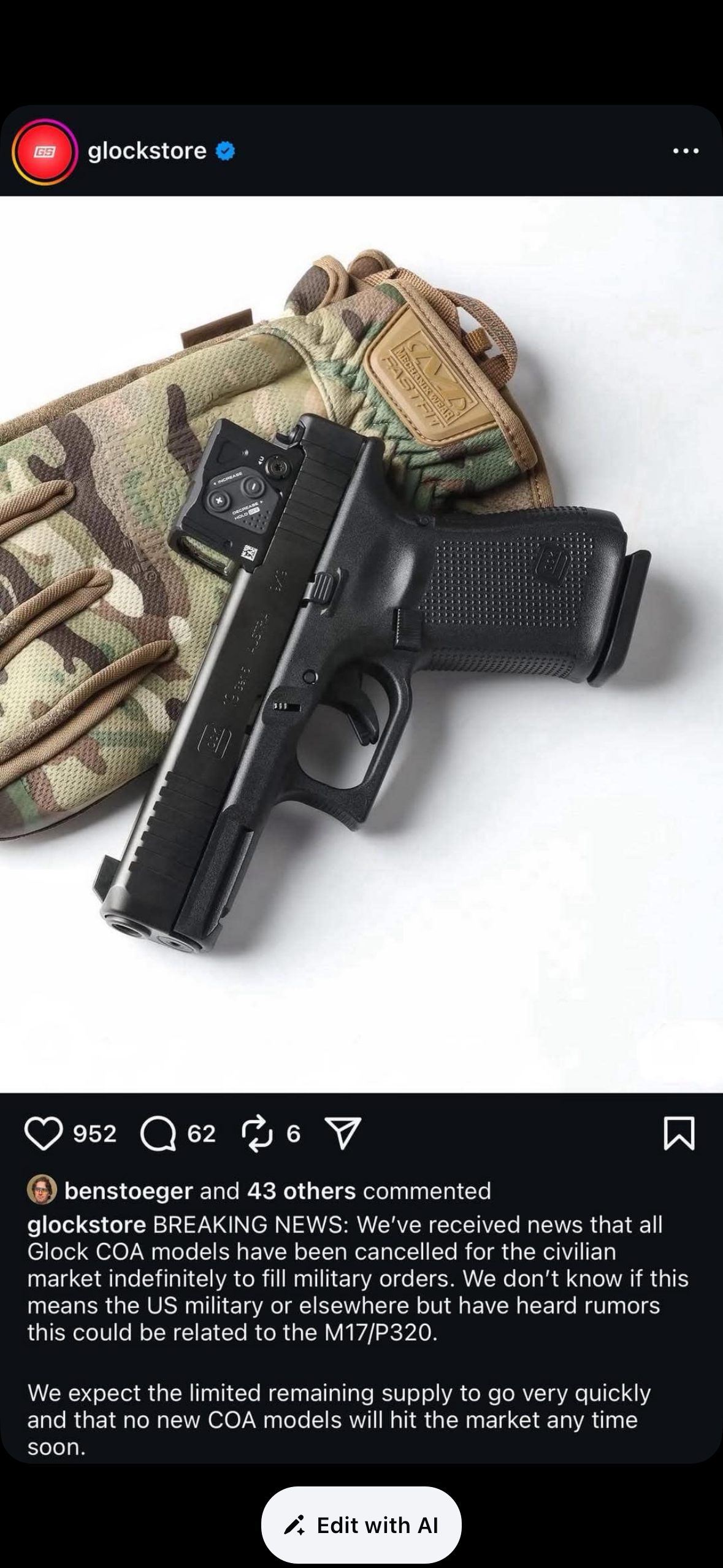Tap the Edit with AI button
723x1568 pixels.
point(361,1525)
